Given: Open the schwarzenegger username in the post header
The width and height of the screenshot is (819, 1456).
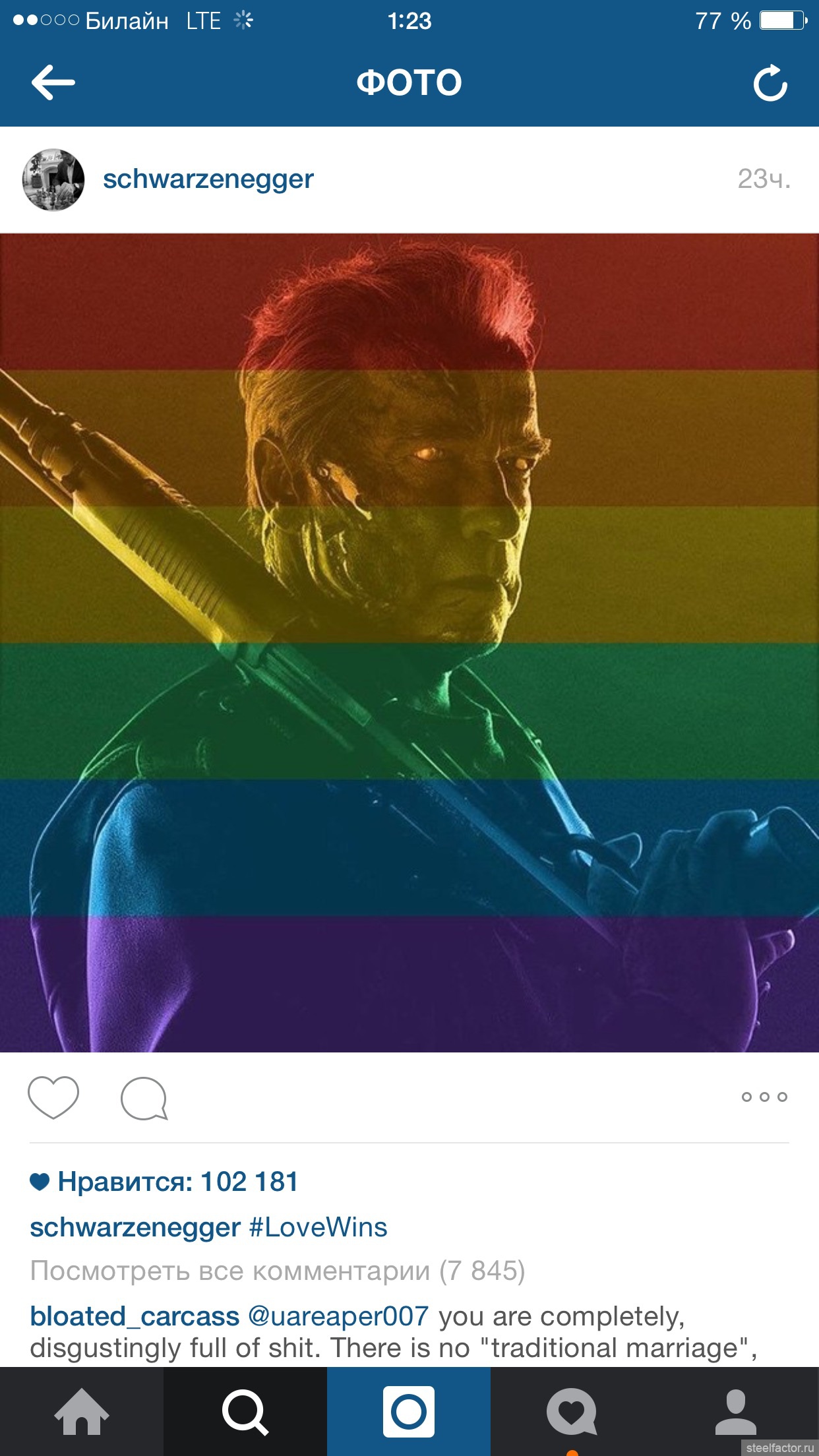Looking at the screenshot, I should pyautogui.click(x=208, y=179).
